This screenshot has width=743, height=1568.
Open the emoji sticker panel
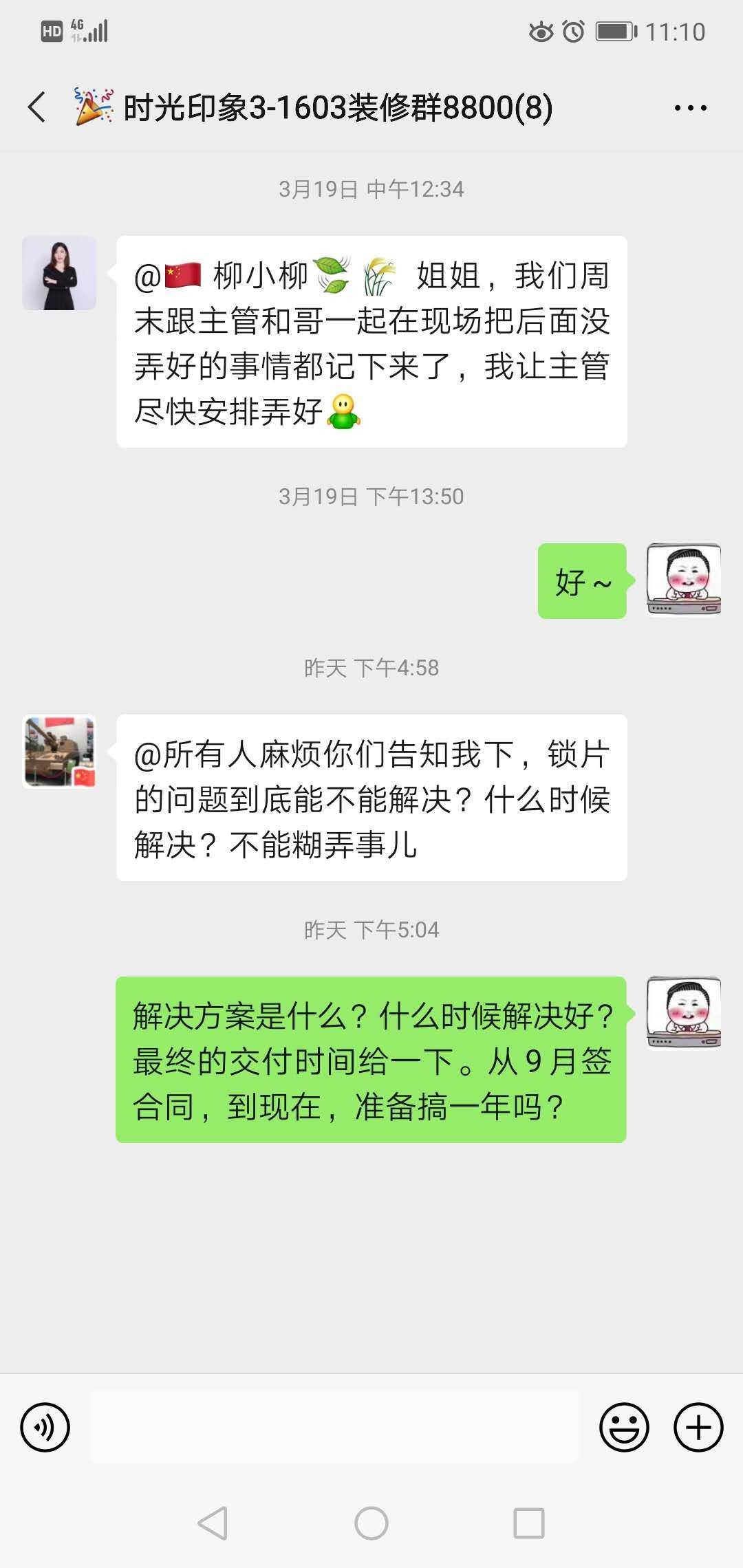(624, 1427)
